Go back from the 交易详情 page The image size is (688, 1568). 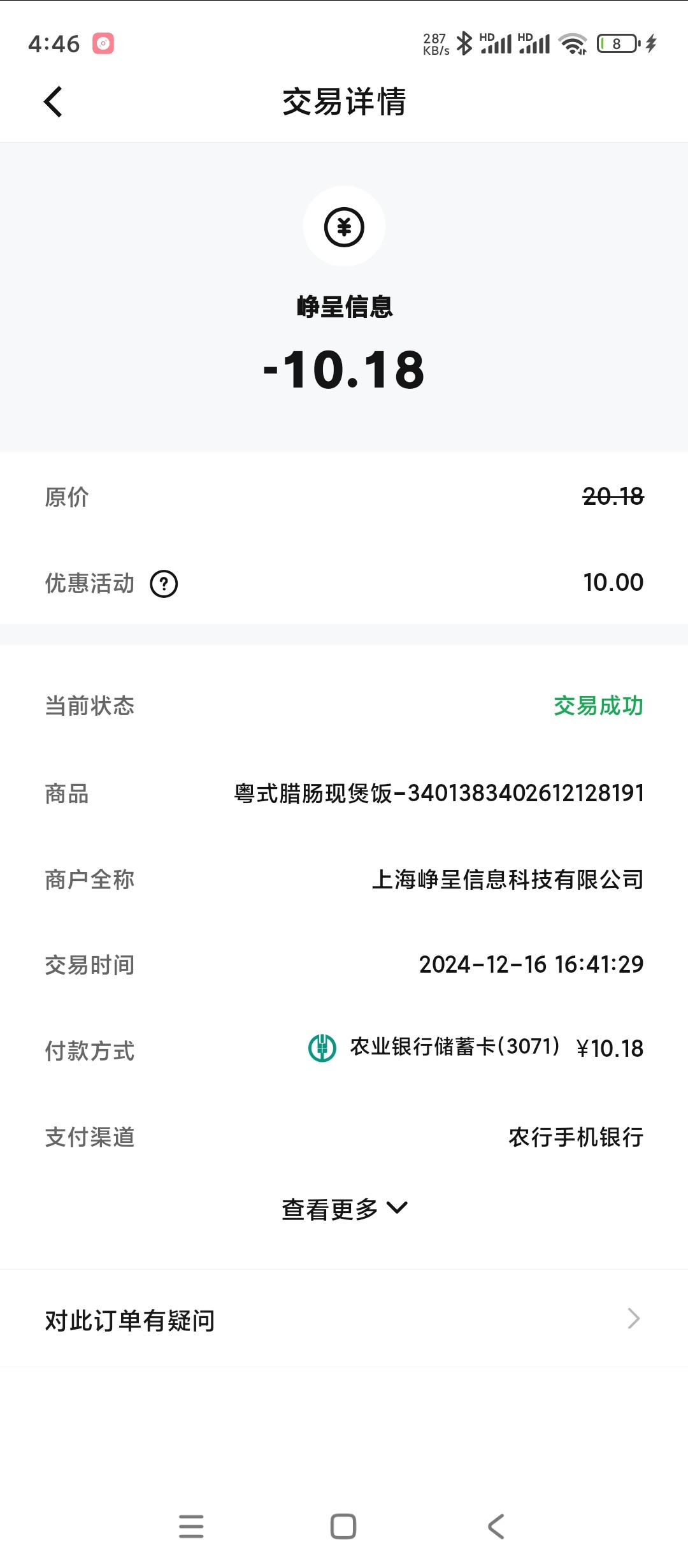[53, 102]
